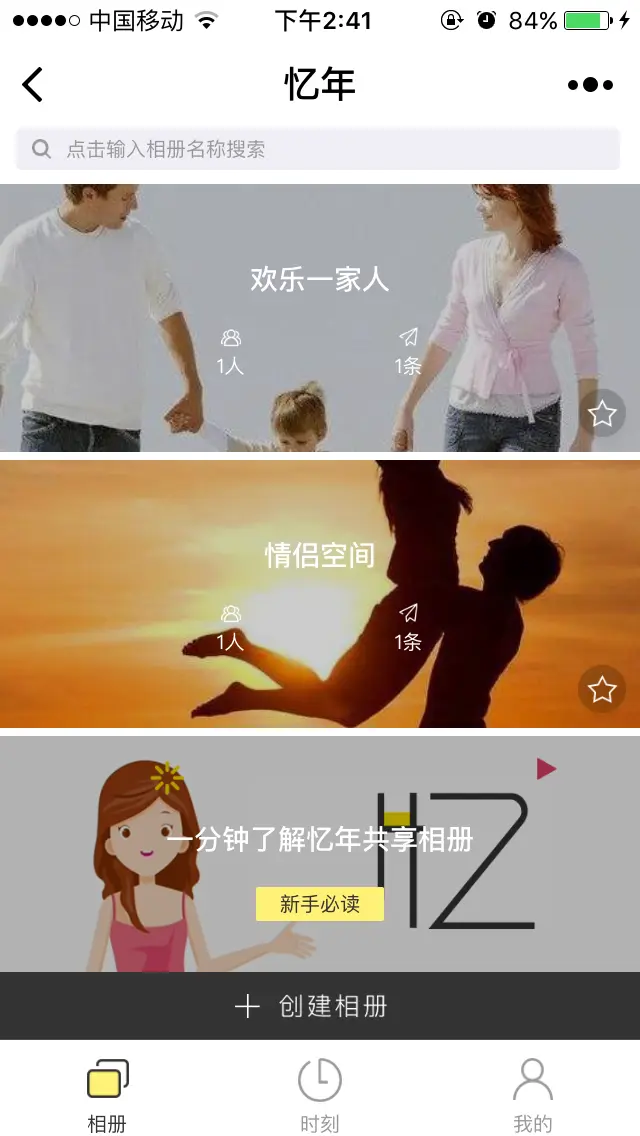Open the 欢乐一家人 album
The width and height of the screenshot is (640, 1136).
320,318
